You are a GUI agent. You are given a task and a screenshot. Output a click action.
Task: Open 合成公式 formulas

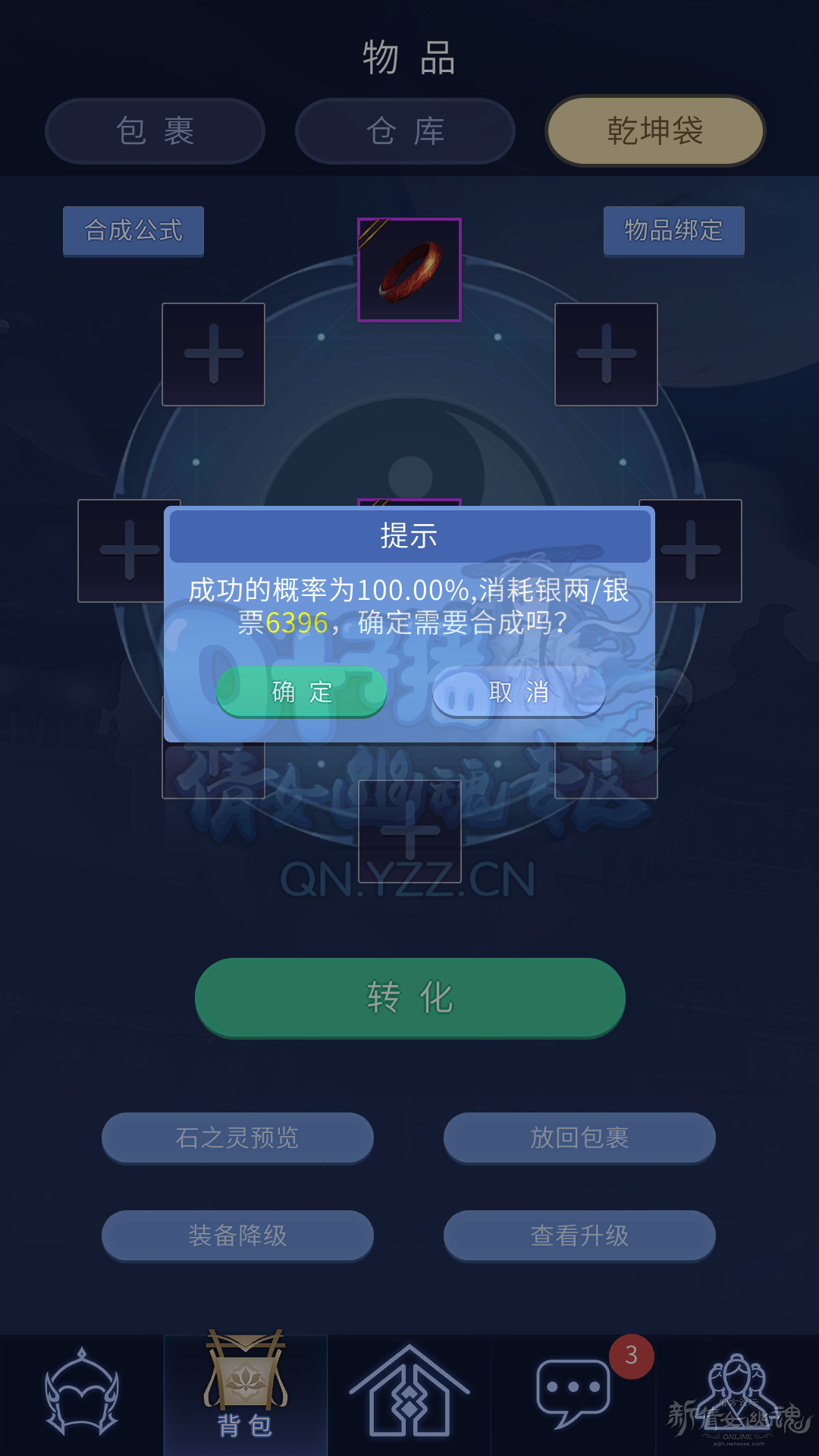tap(133, 231)
